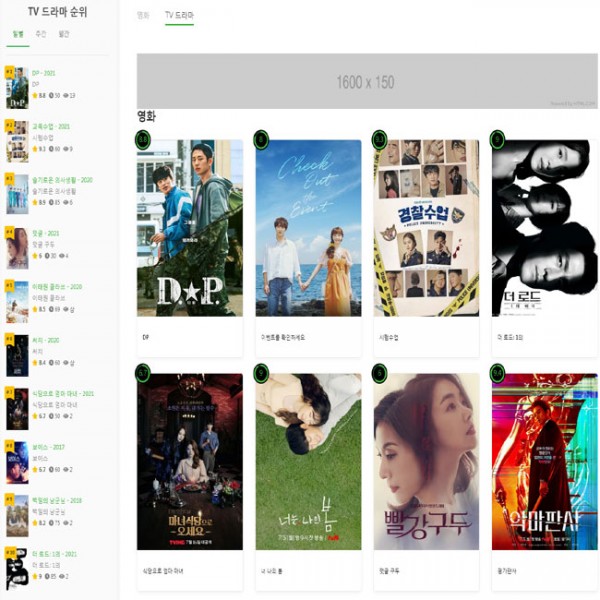Open DP - 2021 in ranking list
The image size is (600, 600).
point(44,74)
